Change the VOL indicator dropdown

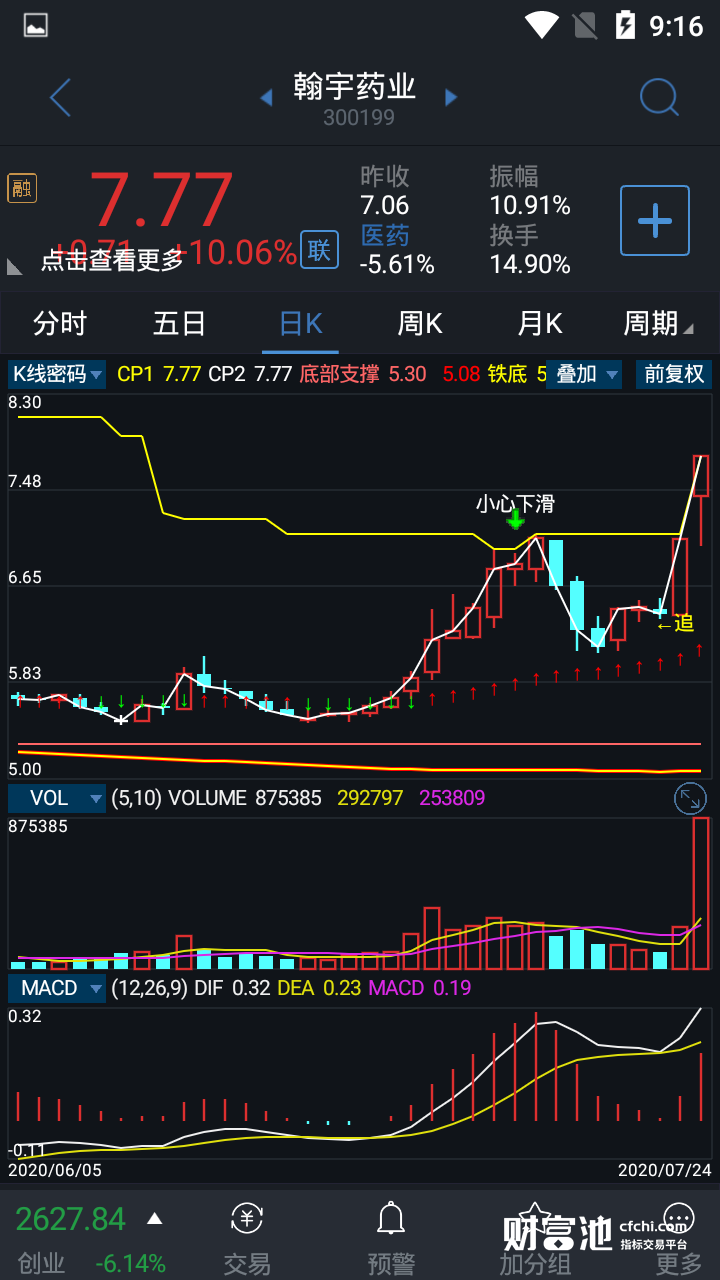[57, 798]
